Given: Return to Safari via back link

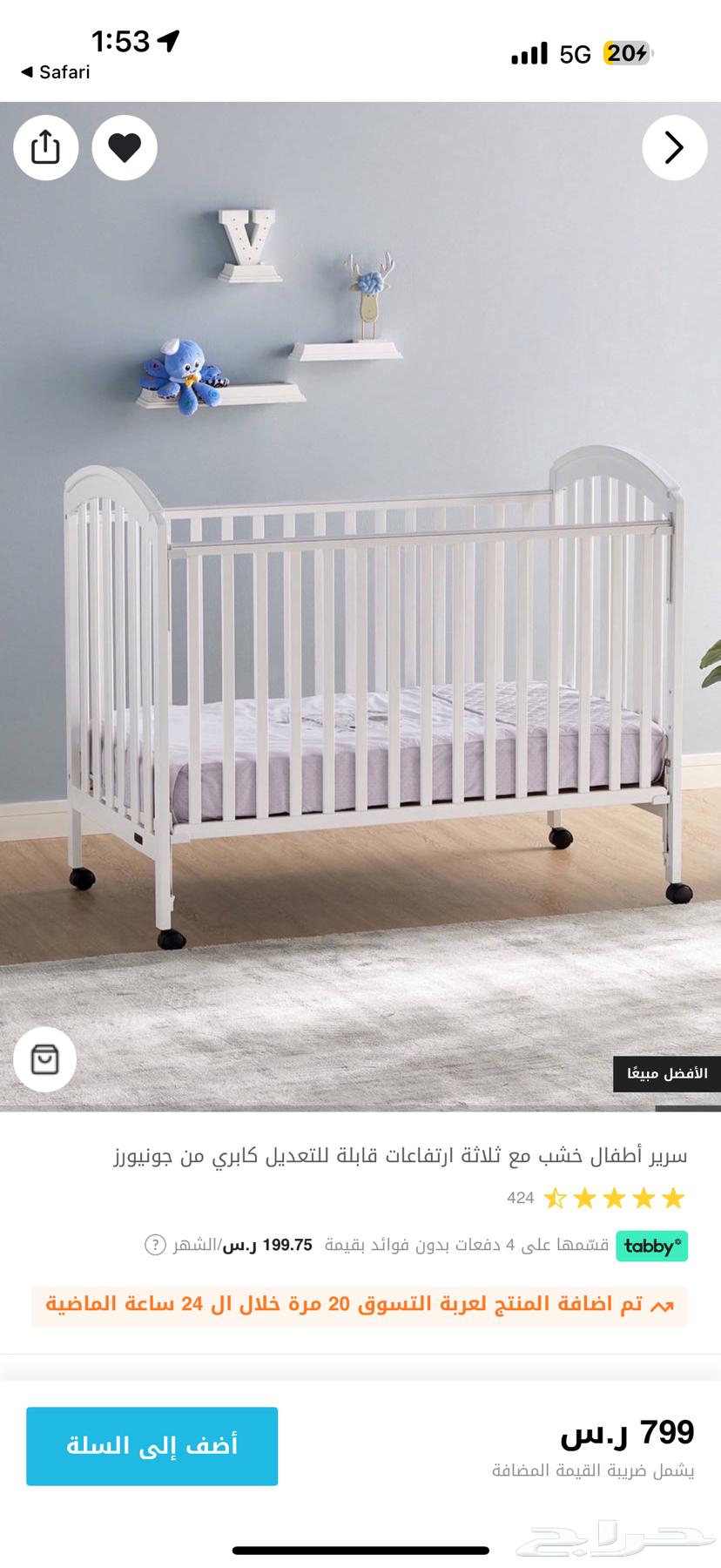Looking at the screenshot, I should click(x=56, y=72).
